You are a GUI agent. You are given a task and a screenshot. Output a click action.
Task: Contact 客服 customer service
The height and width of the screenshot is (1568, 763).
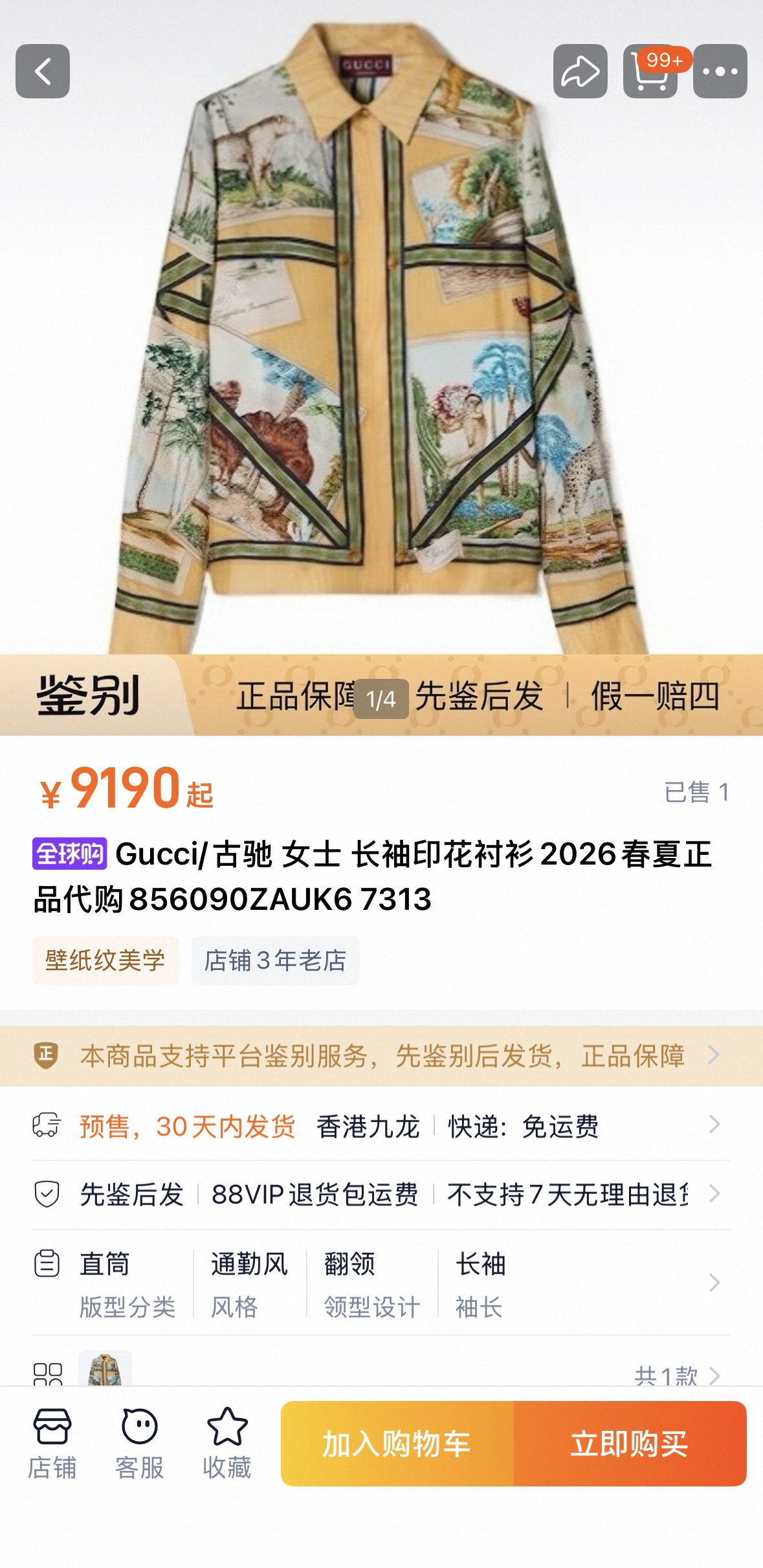pos(139,1444)
